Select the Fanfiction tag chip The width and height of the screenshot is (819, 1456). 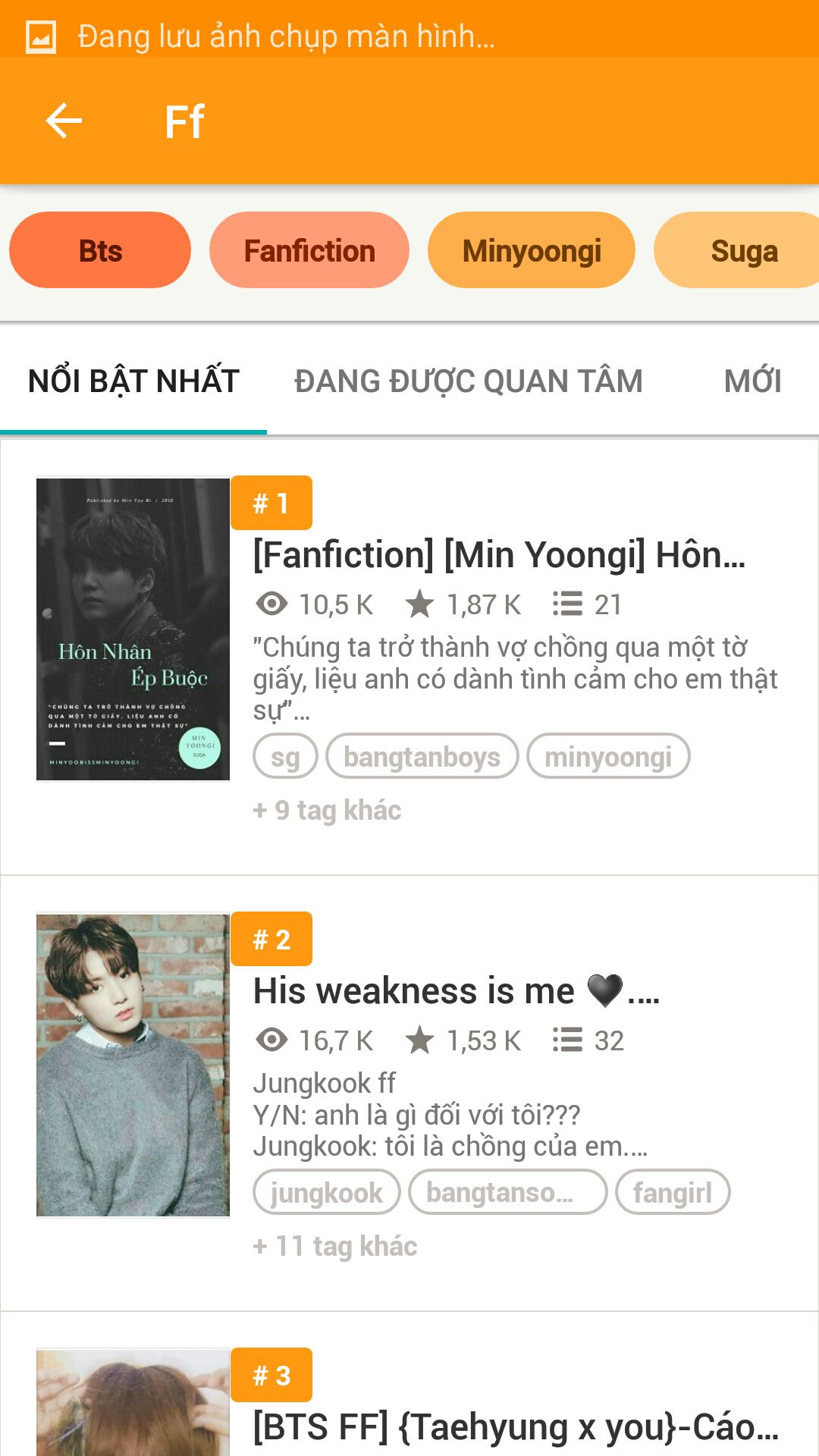point(309,250)
